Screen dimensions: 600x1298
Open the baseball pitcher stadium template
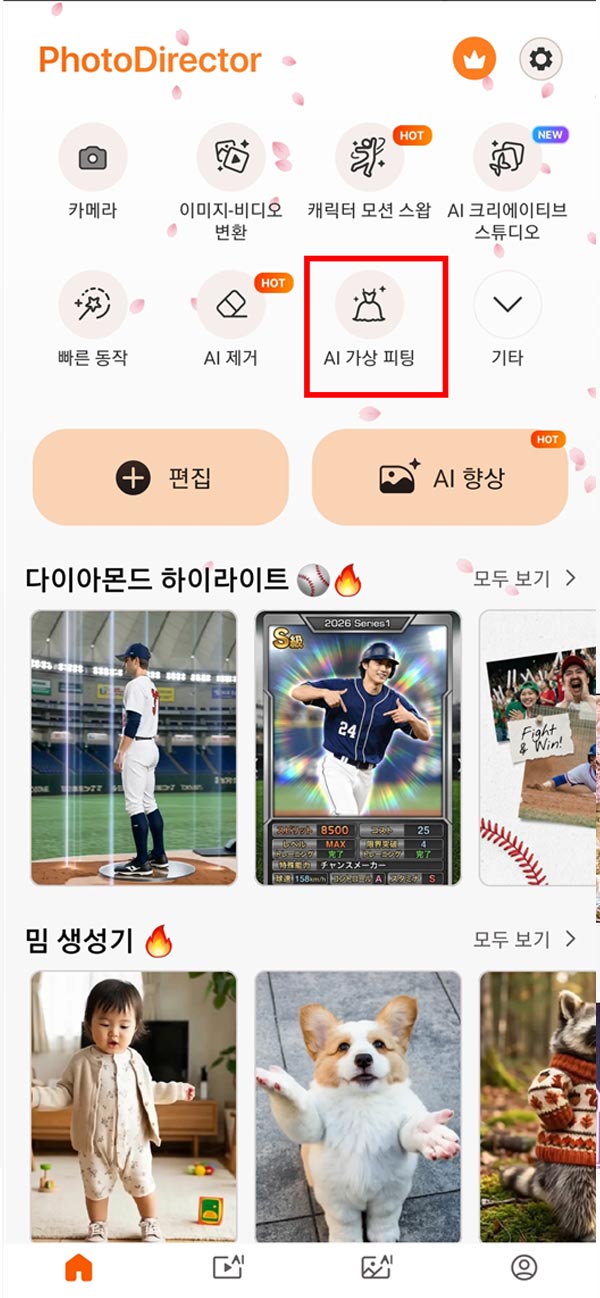[x=134, y=748]
